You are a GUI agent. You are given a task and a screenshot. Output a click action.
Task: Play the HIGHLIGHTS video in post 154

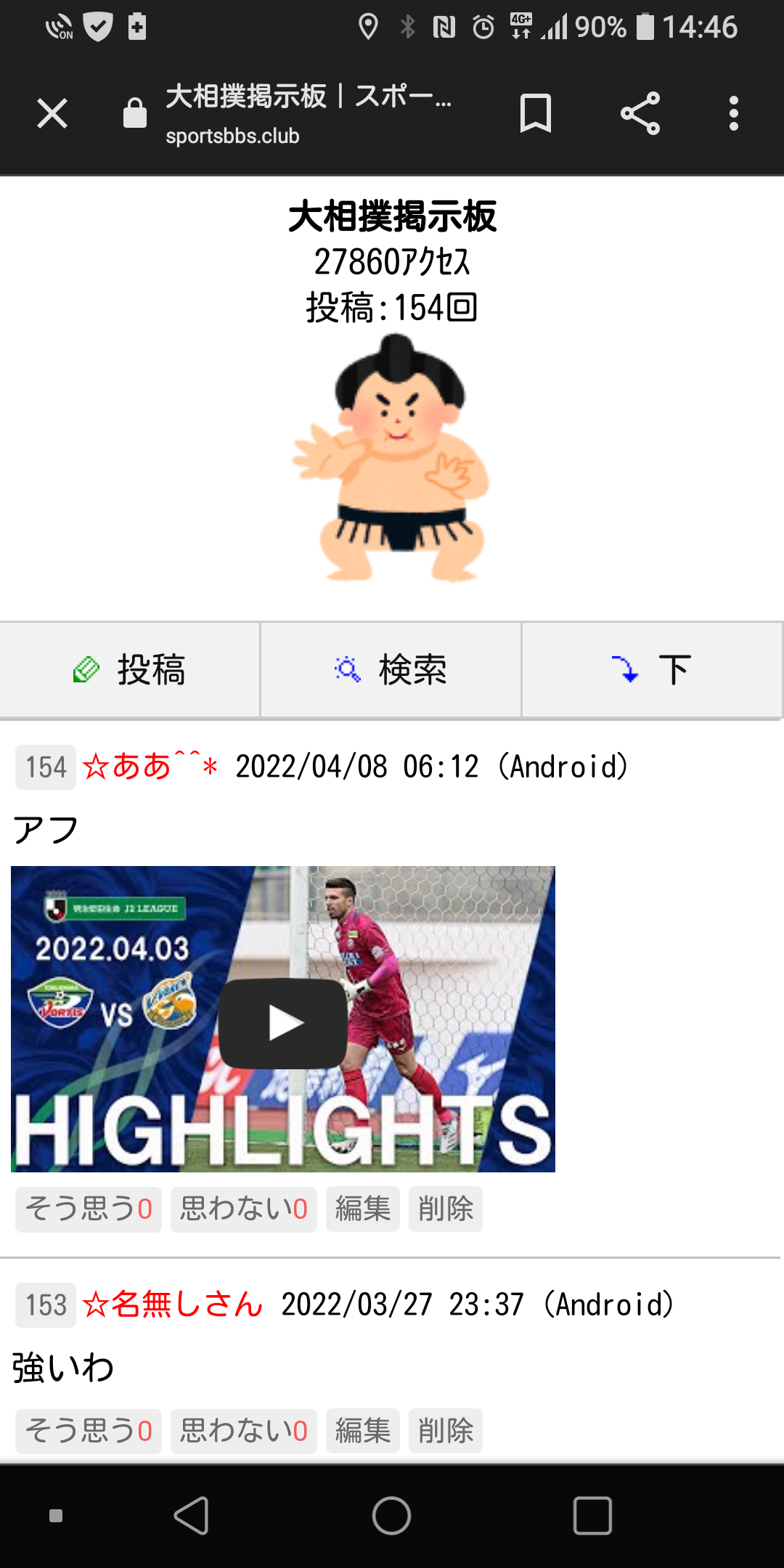pyautogui.click(x=283, y=1024)
